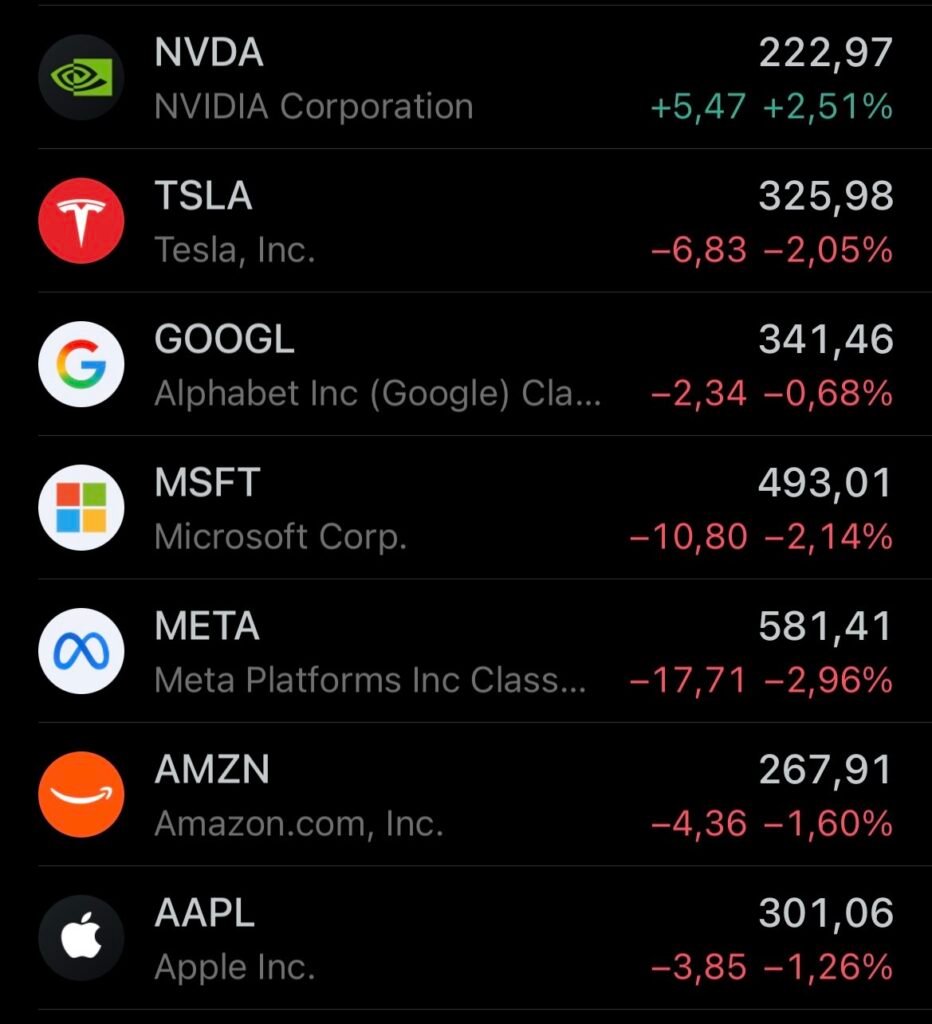932x1024 pixels.
Task: Show AAPL Apple Inc. details
Action: point(466,938)
